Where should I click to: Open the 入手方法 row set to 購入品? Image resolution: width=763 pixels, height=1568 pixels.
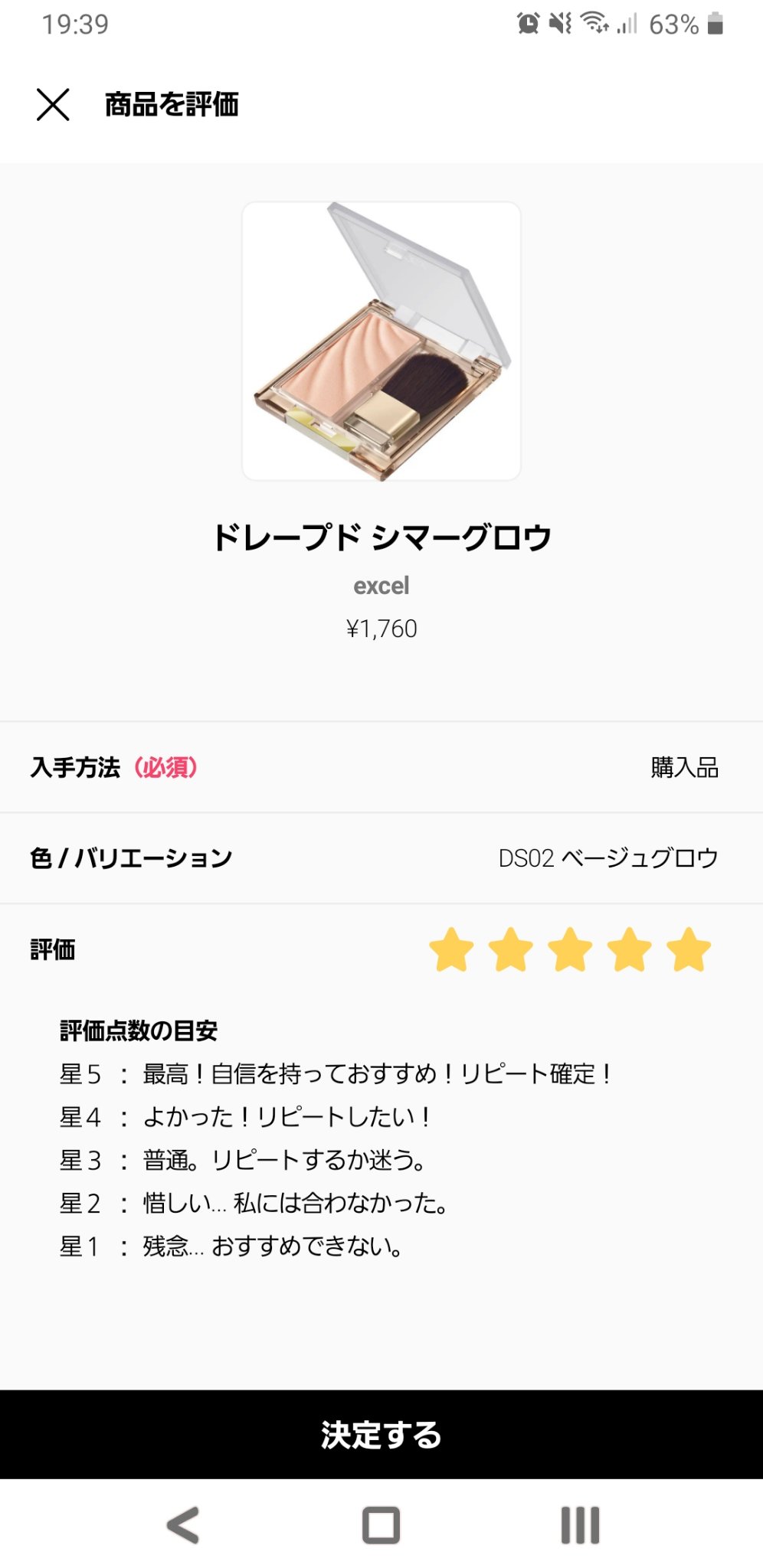(381, 767)
